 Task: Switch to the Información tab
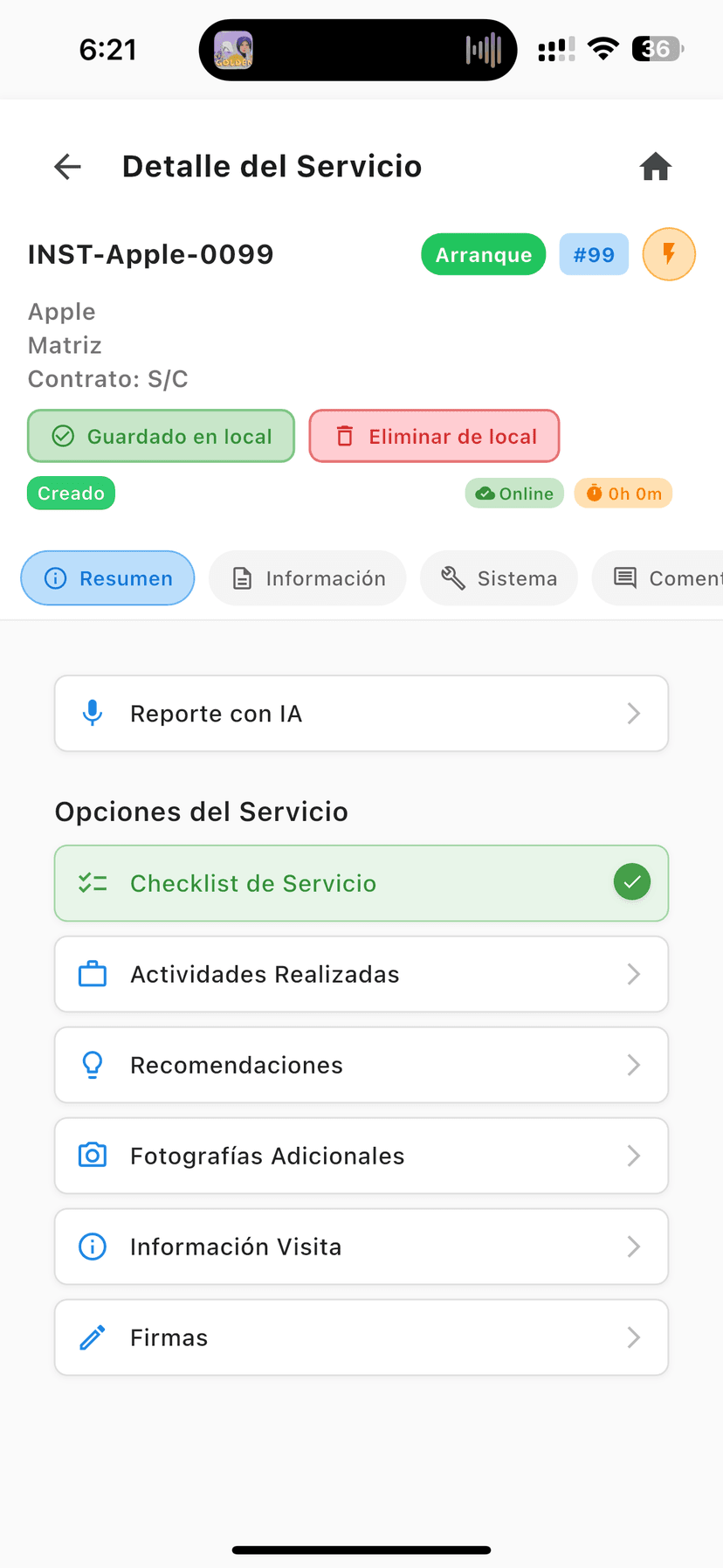[307, 577]
